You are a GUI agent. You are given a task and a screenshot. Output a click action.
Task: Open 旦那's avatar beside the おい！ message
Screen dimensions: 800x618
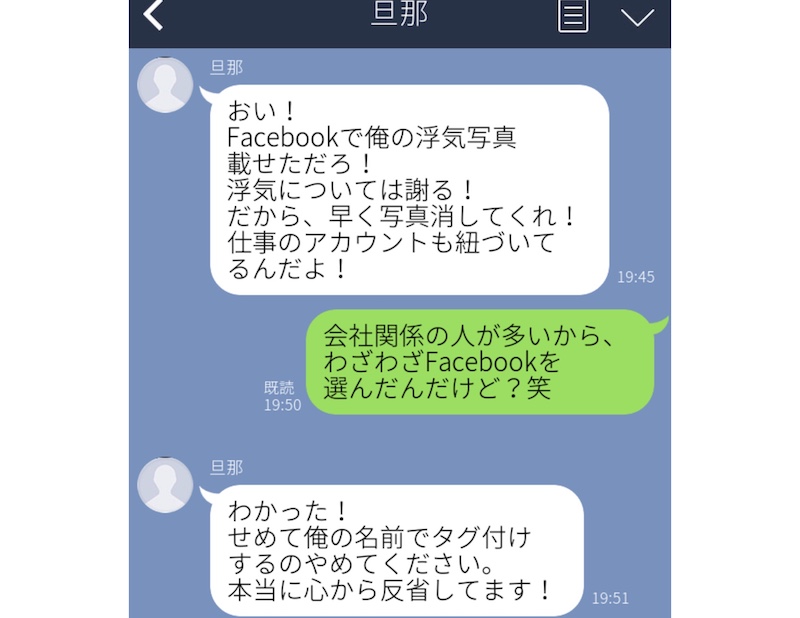[165, 85]
